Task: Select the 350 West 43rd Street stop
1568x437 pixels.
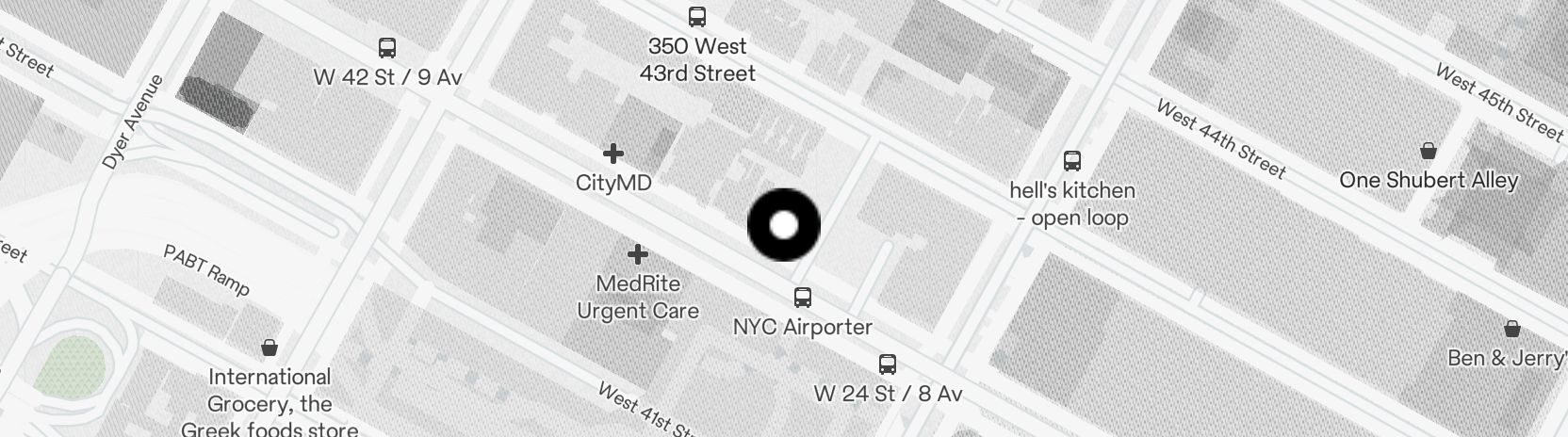Action: pos(696,17)
